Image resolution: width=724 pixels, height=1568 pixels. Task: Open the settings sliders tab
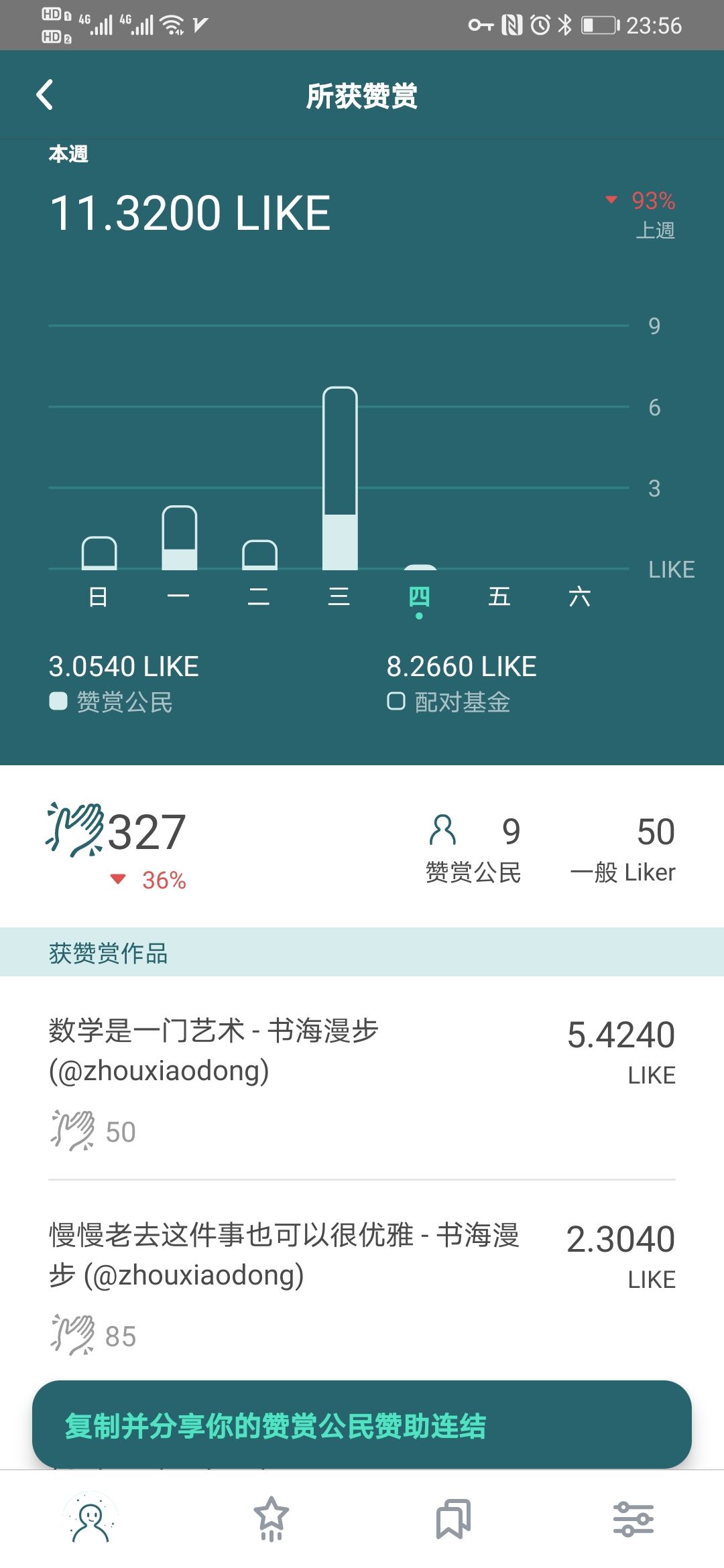(x=633, y=1520)
